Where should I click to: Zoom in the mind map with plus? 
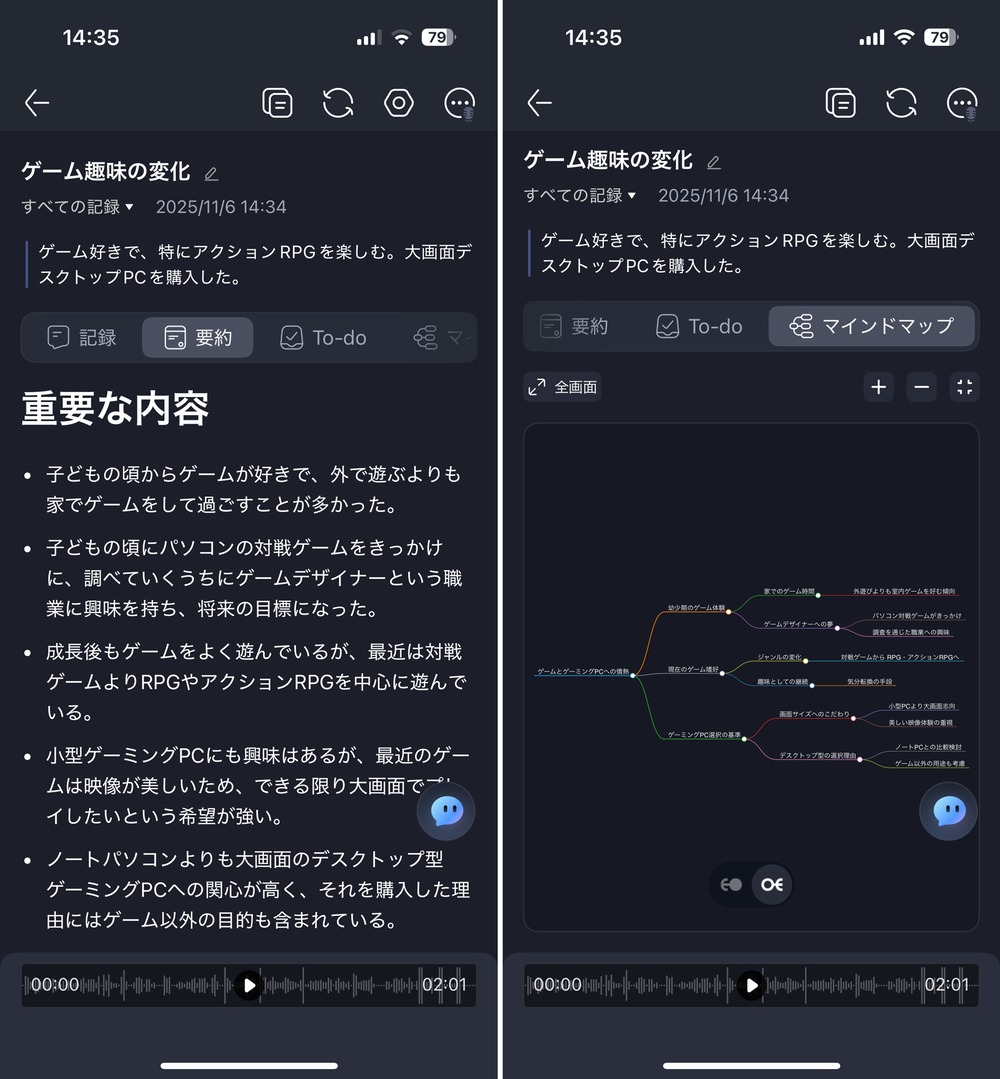click(x=879, y=387)
